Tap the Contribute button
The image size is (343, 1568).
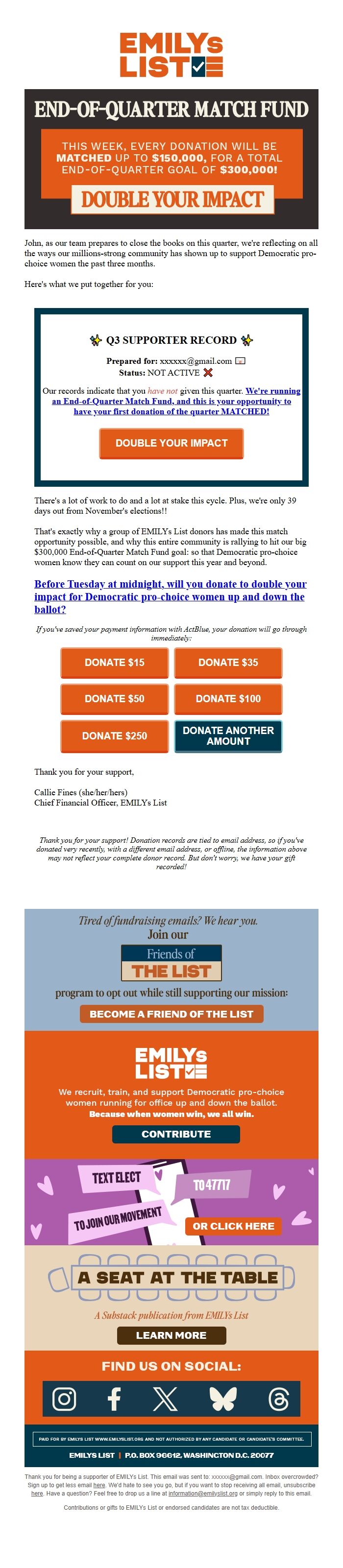pos(175,1135)
